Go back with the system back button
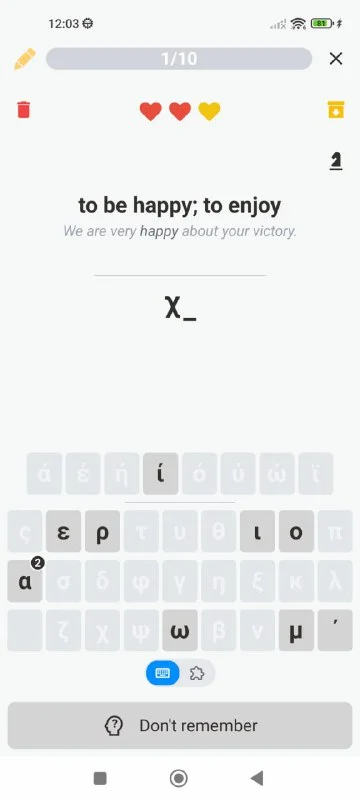 point(257,778)
